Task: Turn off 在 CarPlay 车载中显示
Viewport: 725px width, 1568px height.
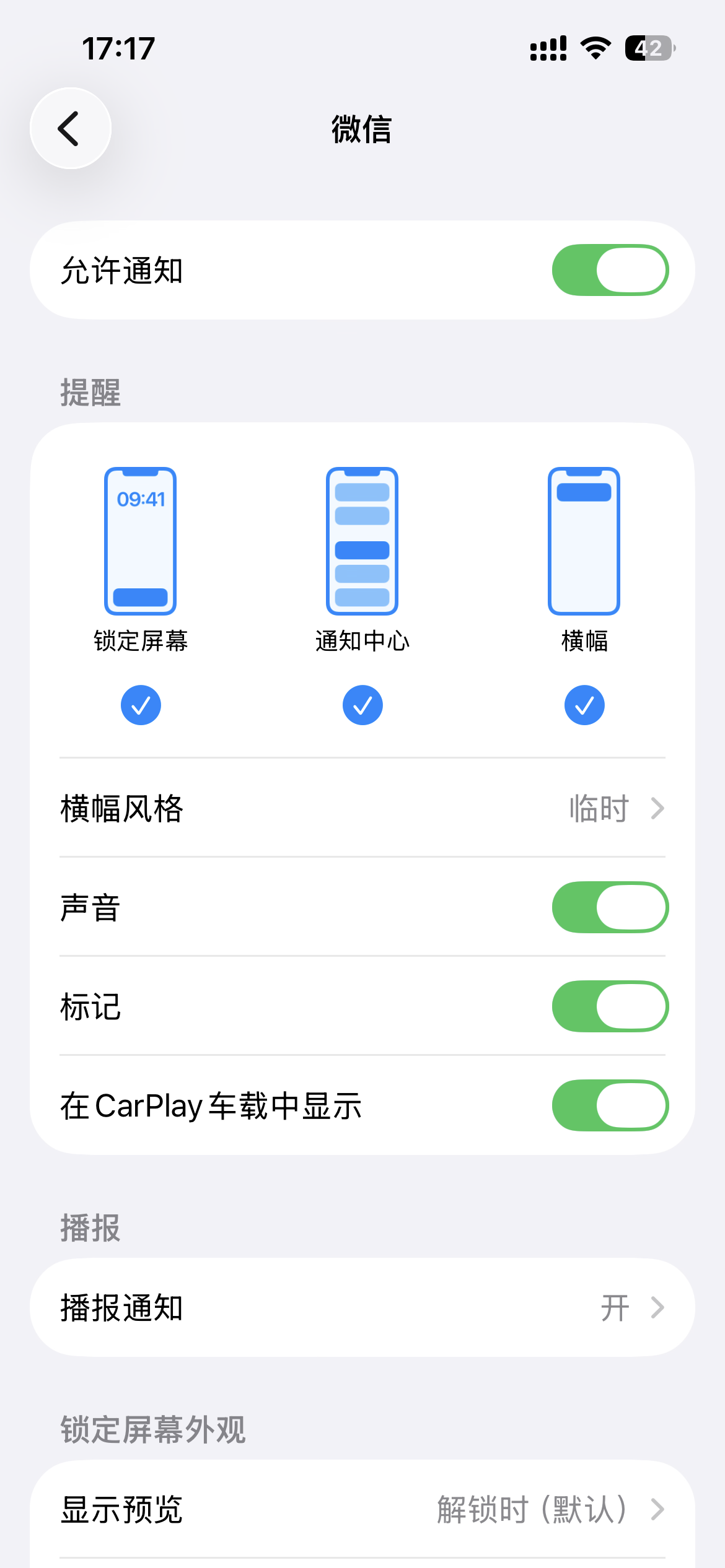Action: tap(610, 1105)
